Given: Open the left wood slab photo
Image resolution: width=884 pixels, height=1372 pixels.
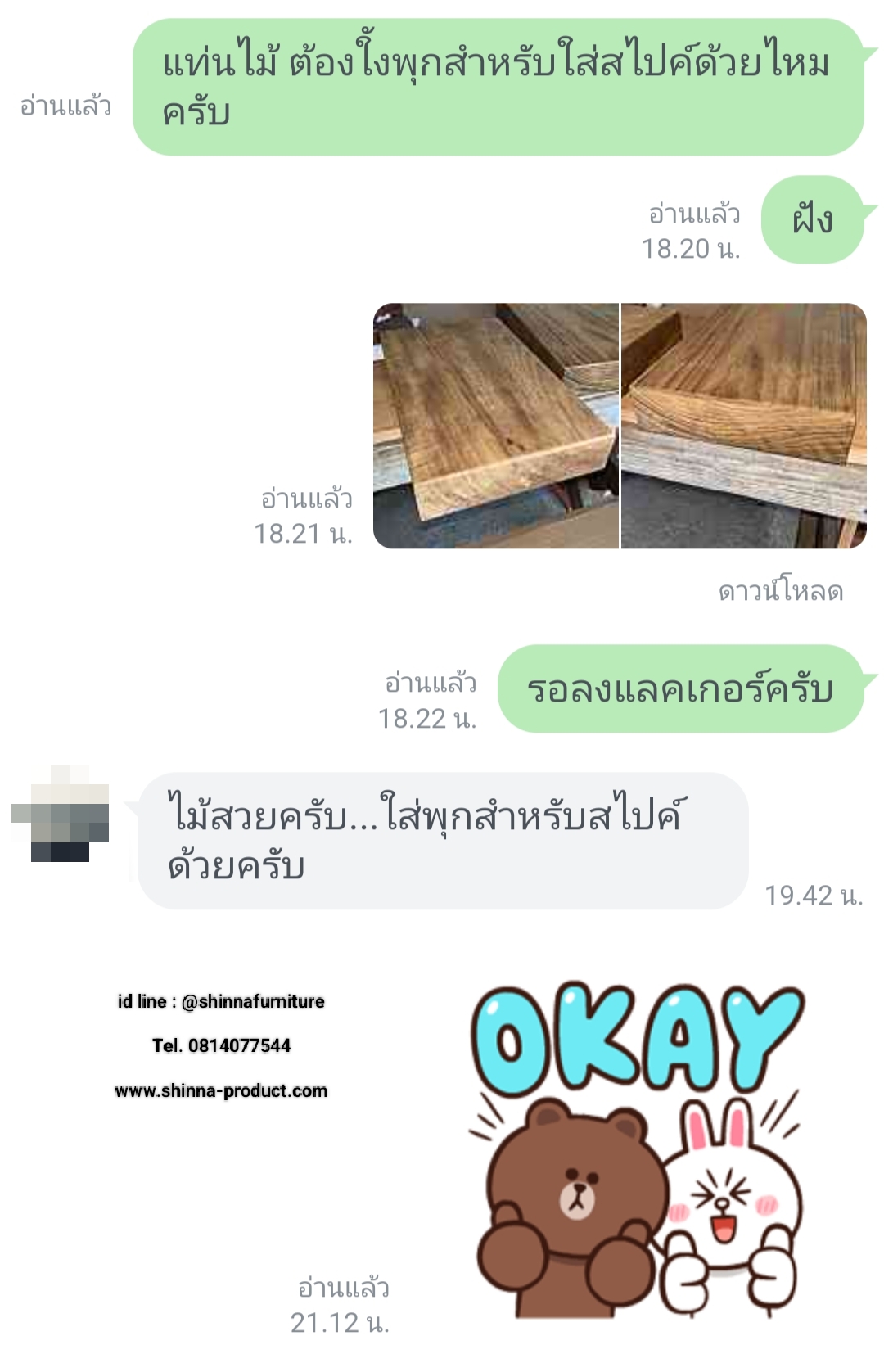Looking at the screenshot, I should [x=495, y=426].
